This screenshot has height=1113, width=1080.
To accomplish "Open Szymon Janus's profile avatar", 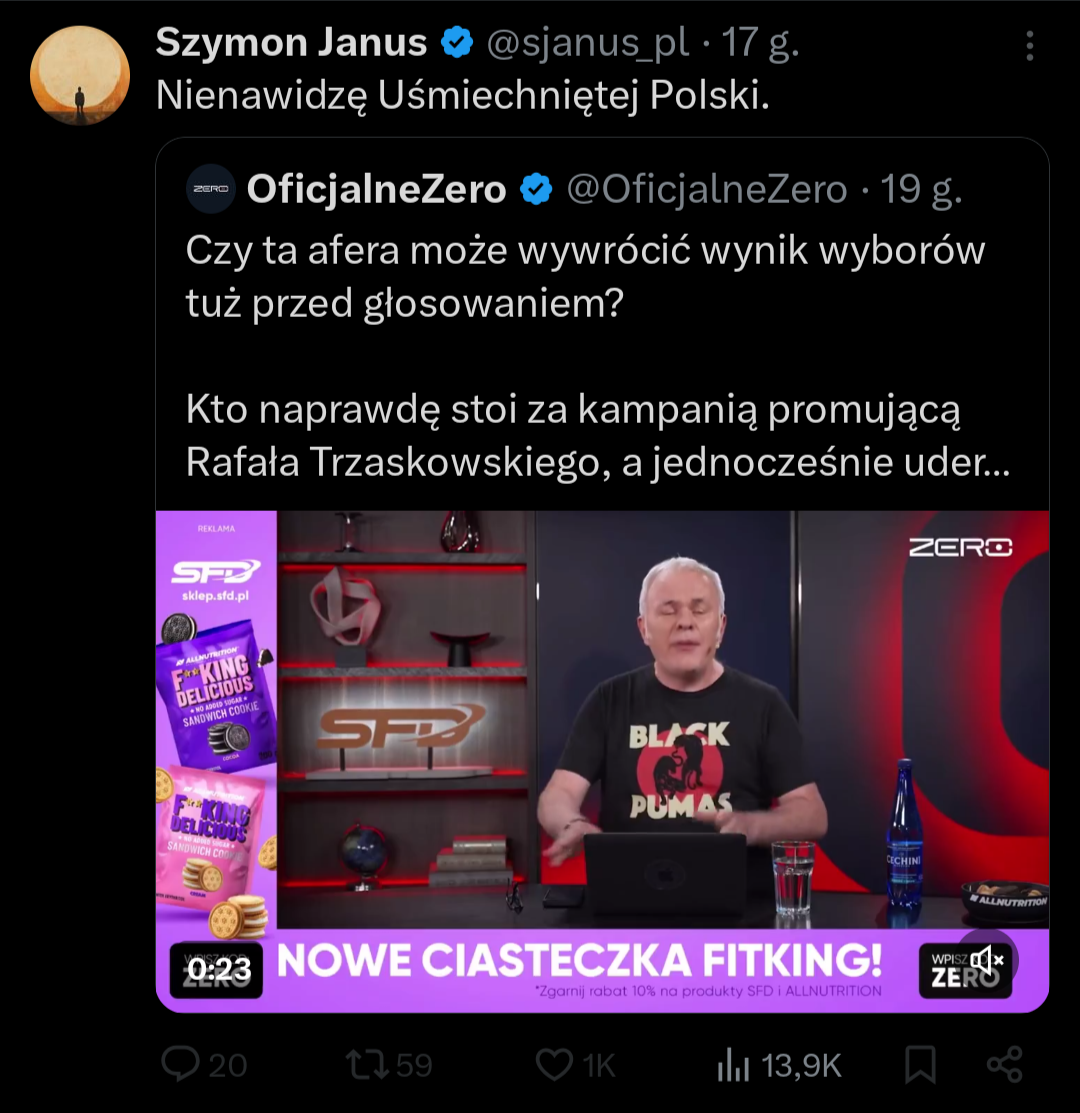I will pyautogui.click(x=80, y=76).
